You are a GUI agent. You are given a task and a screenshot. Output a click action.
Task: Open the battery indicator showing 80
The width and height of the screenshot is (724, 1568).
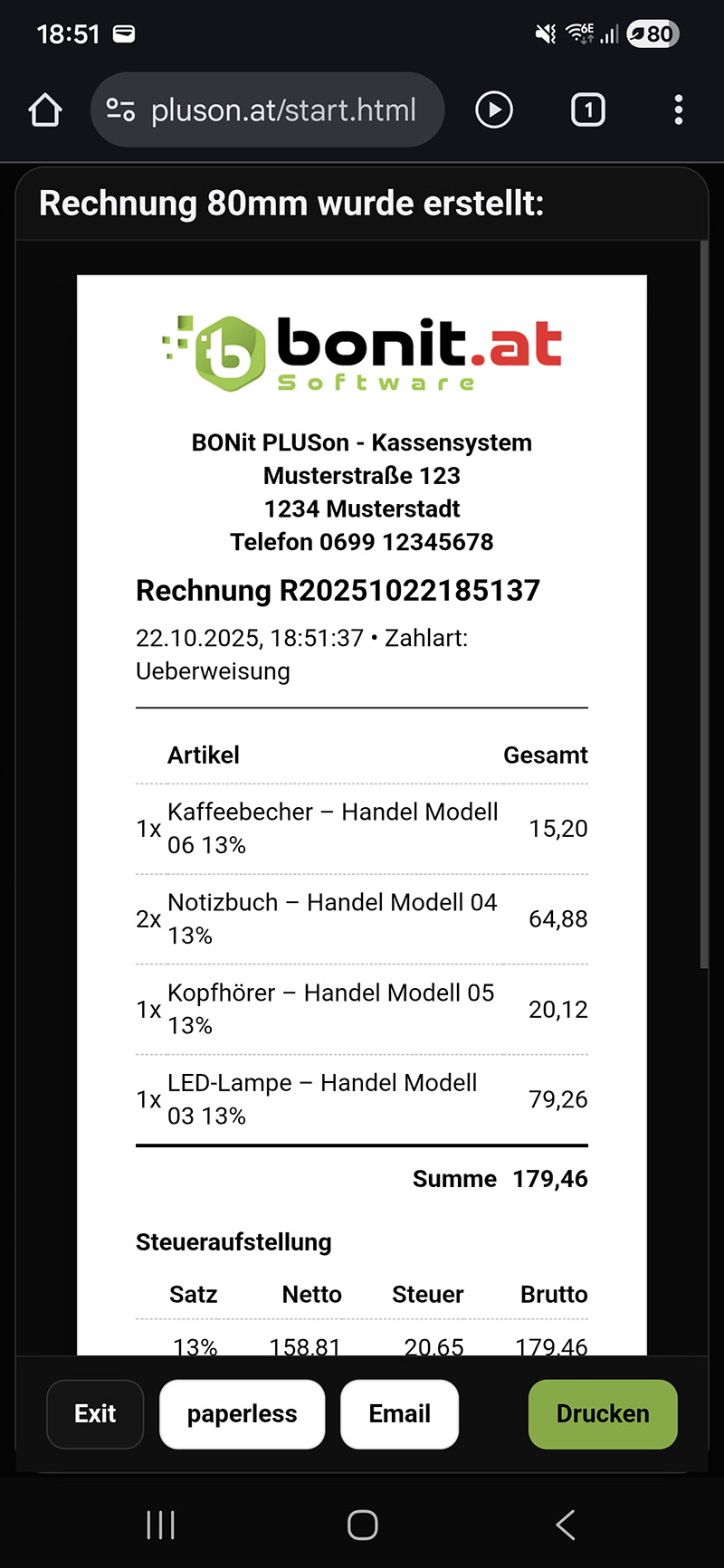coord(653,33)
